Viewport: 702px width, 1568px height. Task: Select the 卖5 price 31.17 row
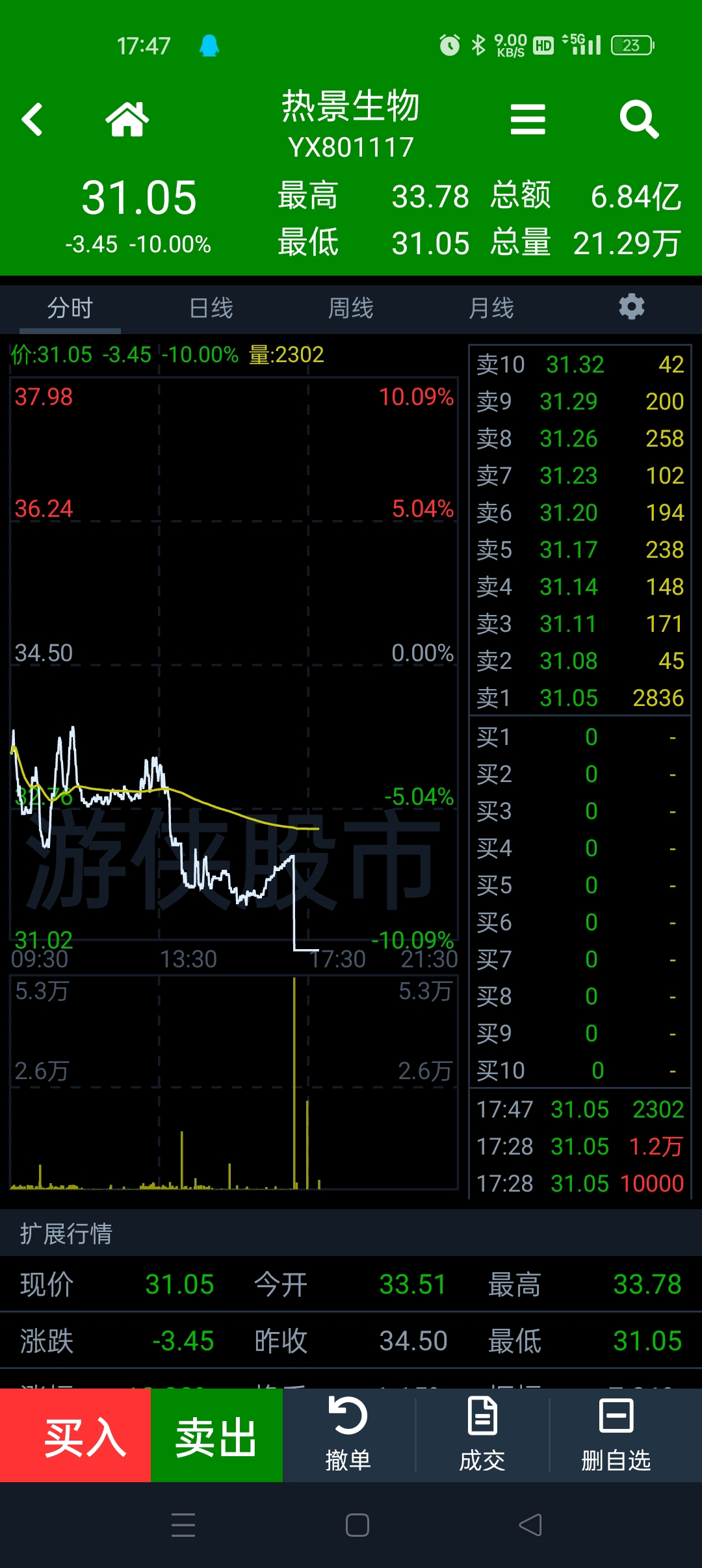coord(580,549)
